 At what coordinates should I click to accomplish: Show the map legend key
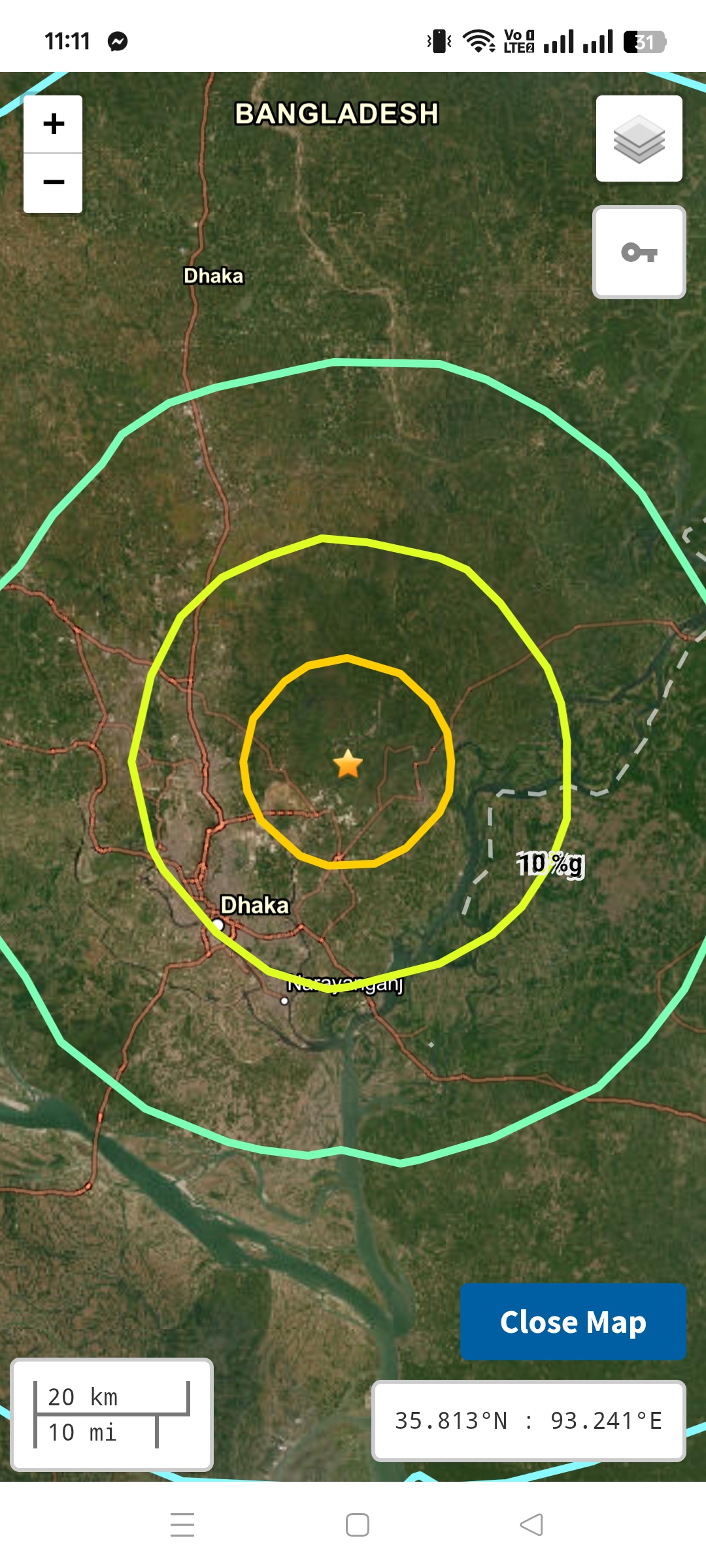[639, 252]
